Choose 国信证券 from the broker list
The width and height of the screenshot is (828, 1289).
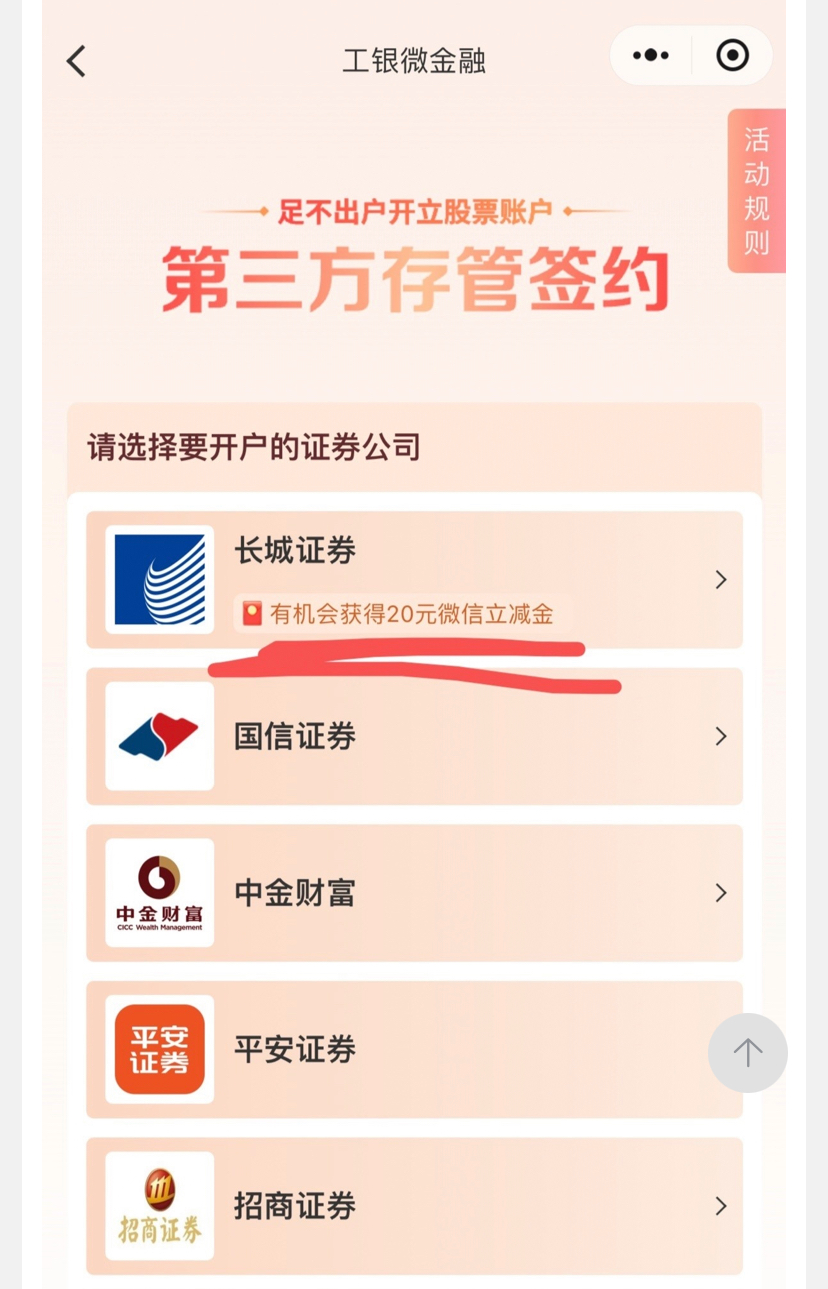pyautogui.click(x=414, y=736)
